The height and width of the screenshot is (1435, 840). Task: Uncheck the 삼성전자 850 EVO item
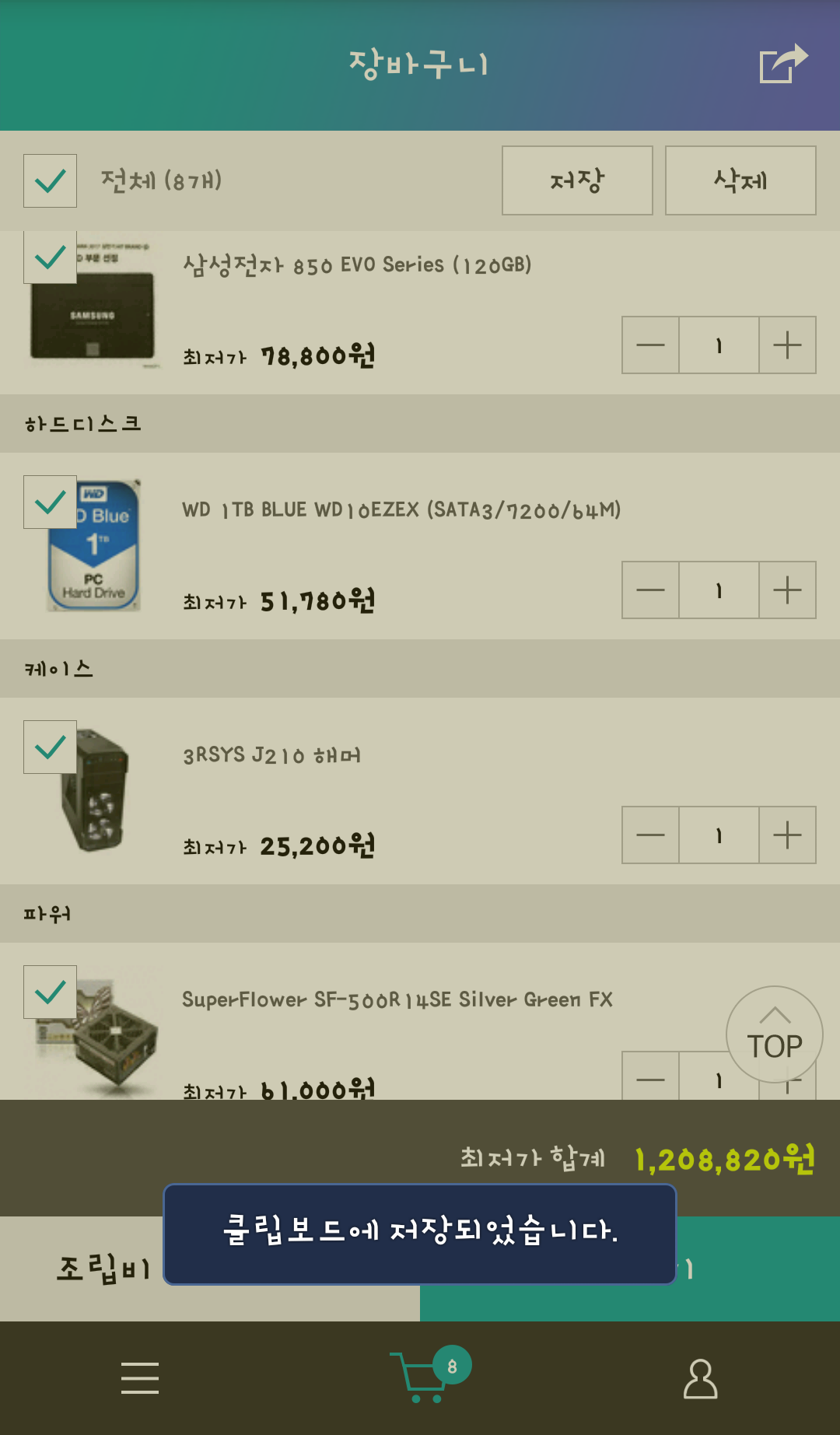[50, 257]
